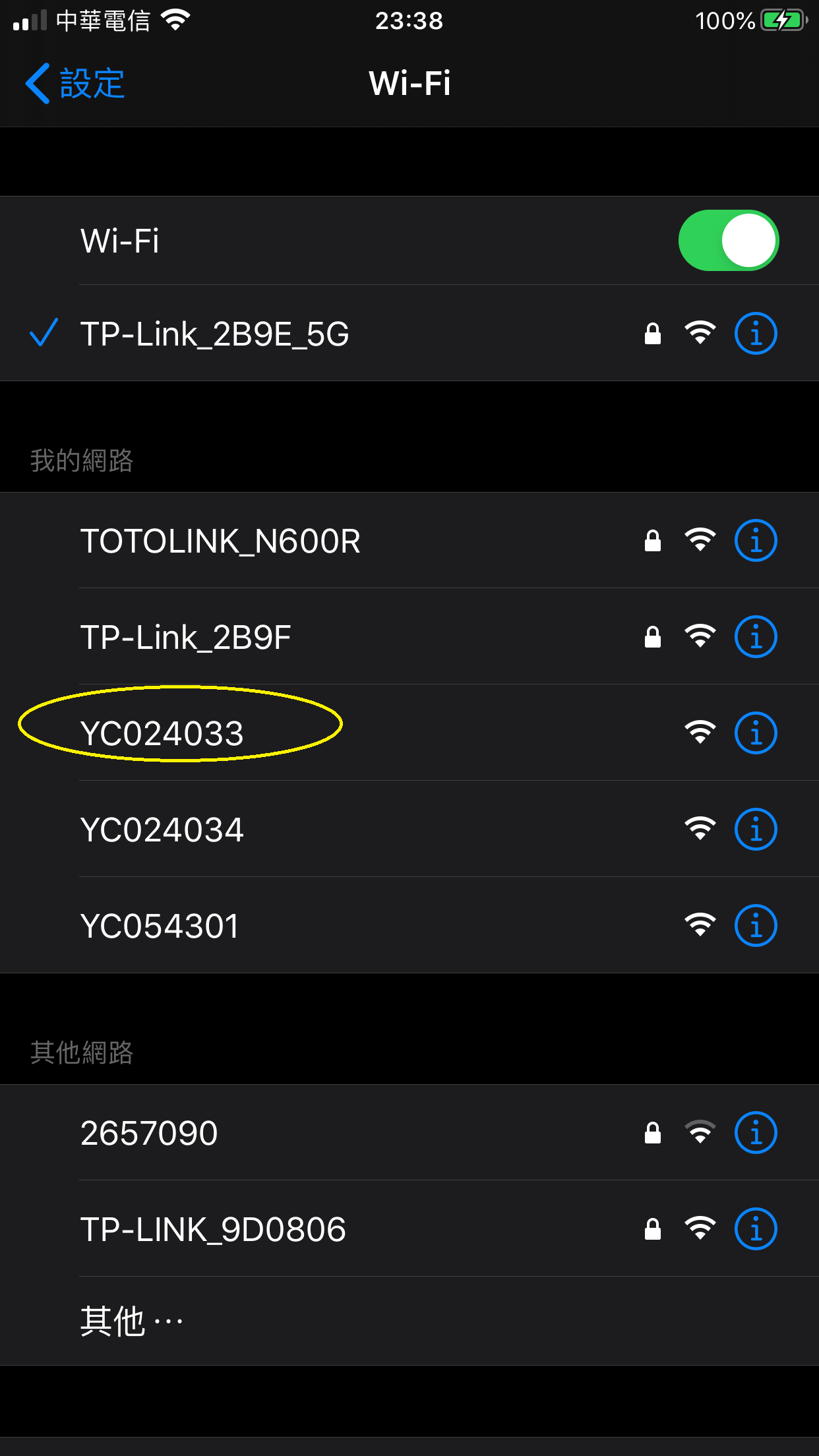Open info icon for TP-Link_2B9F
819x1456 pixels.
pyautogui.click(x=756, y=637)
